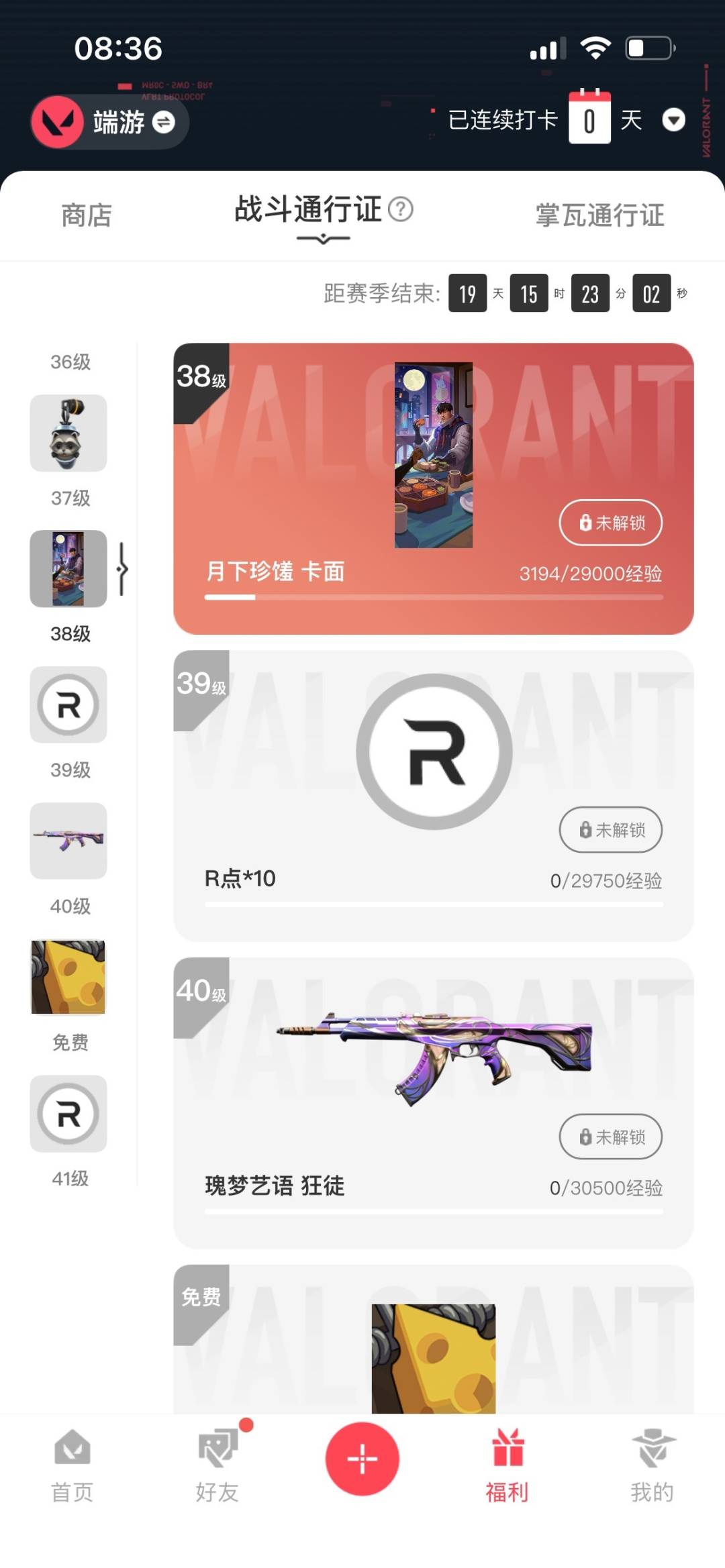This screenshot has width=725, height=1568.
Task: Tap 未解锁 on the 瑰梦艺语 狂徒 card
Action: coord(610,1137)
